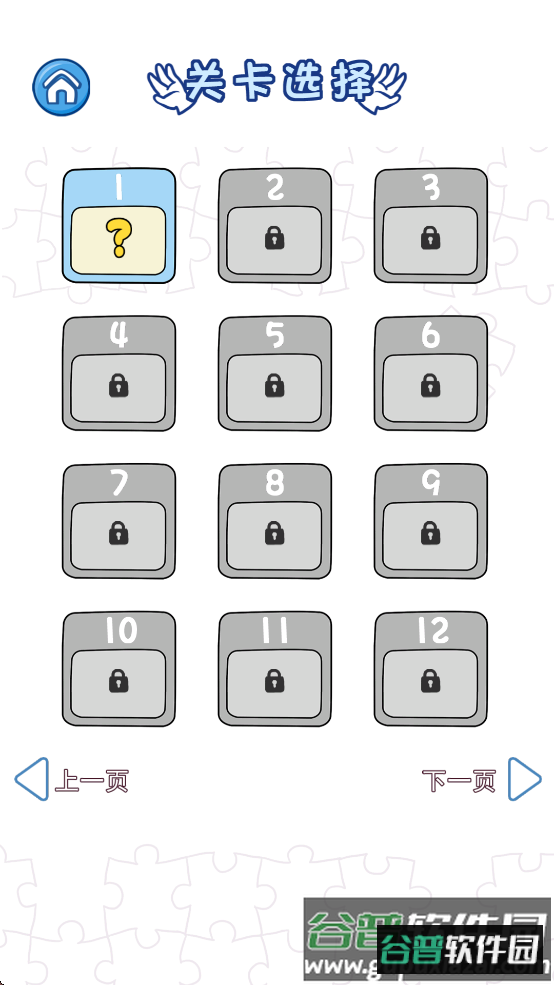Choose locked level 10

tap(119, 669)
